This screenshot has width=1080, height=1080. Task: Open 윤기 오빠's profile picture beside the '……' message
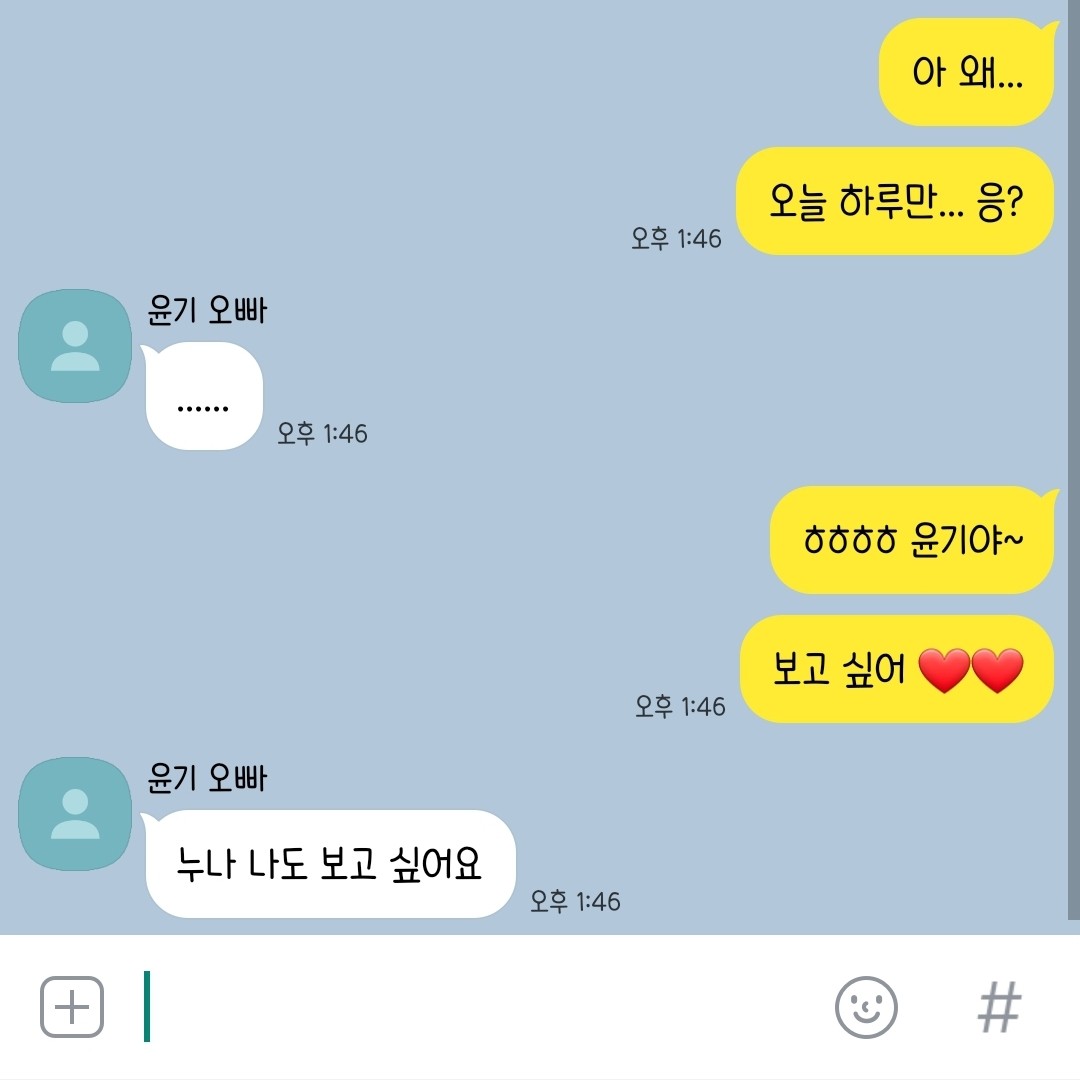[x=75, y=346]
